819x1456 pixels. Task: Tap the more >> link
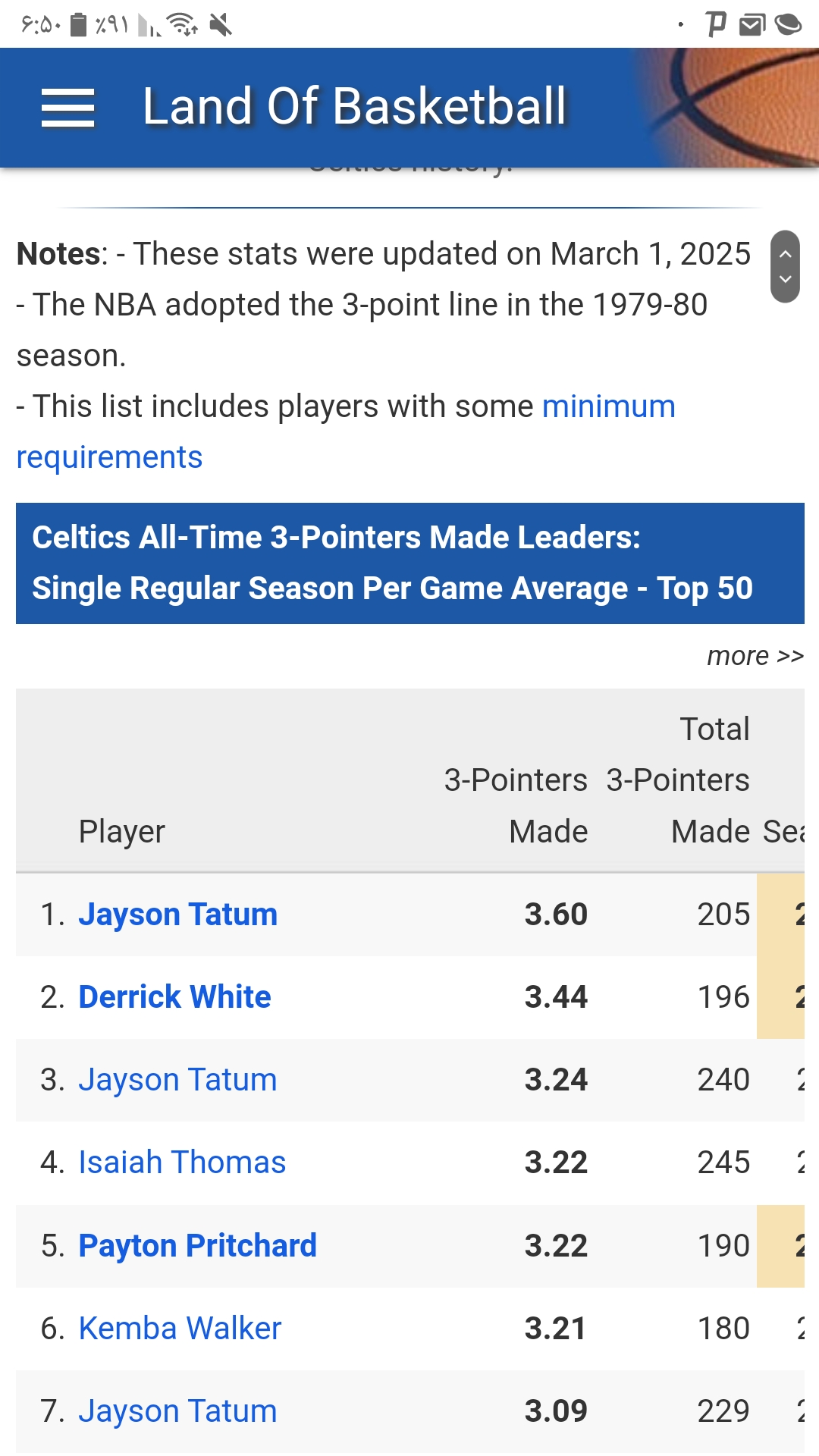[x=755, y=656]
